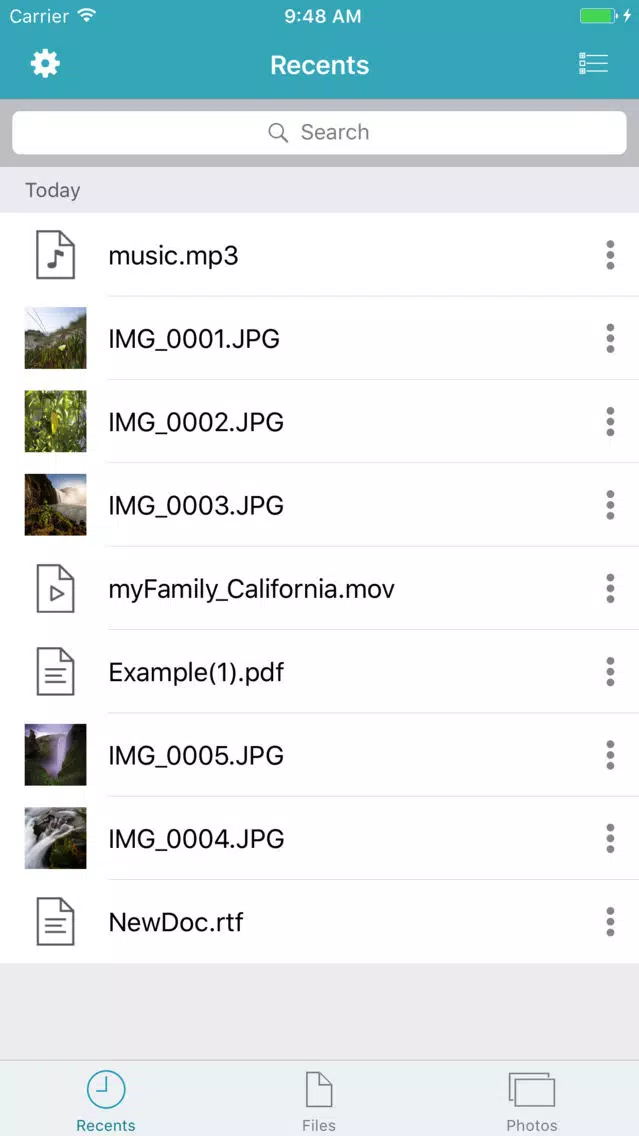Image resolution: width=639 pixels, height=1136 pixels.
Task: Open IMG_0003.JPG
Action: [320, 505]
